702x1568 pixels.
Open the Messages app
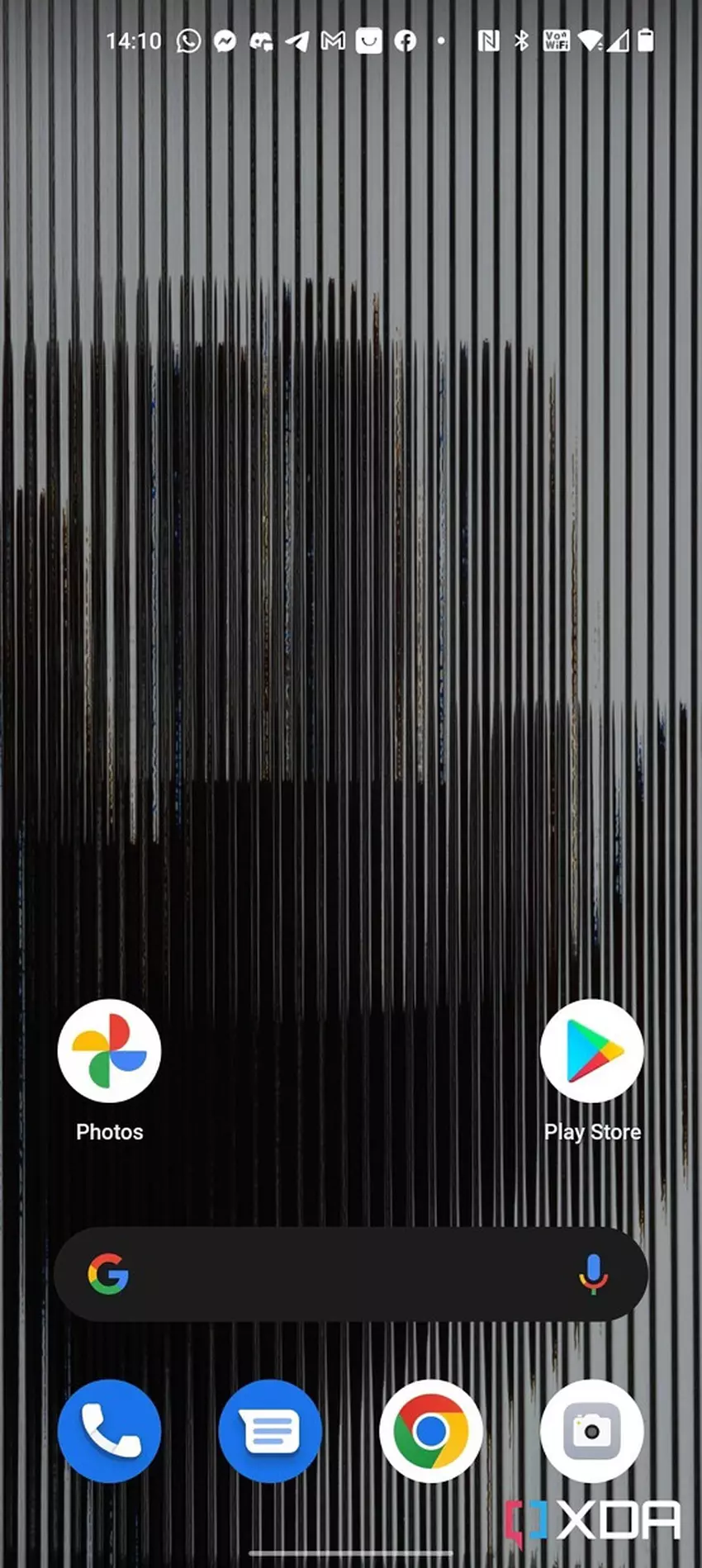click(269, 1431)
